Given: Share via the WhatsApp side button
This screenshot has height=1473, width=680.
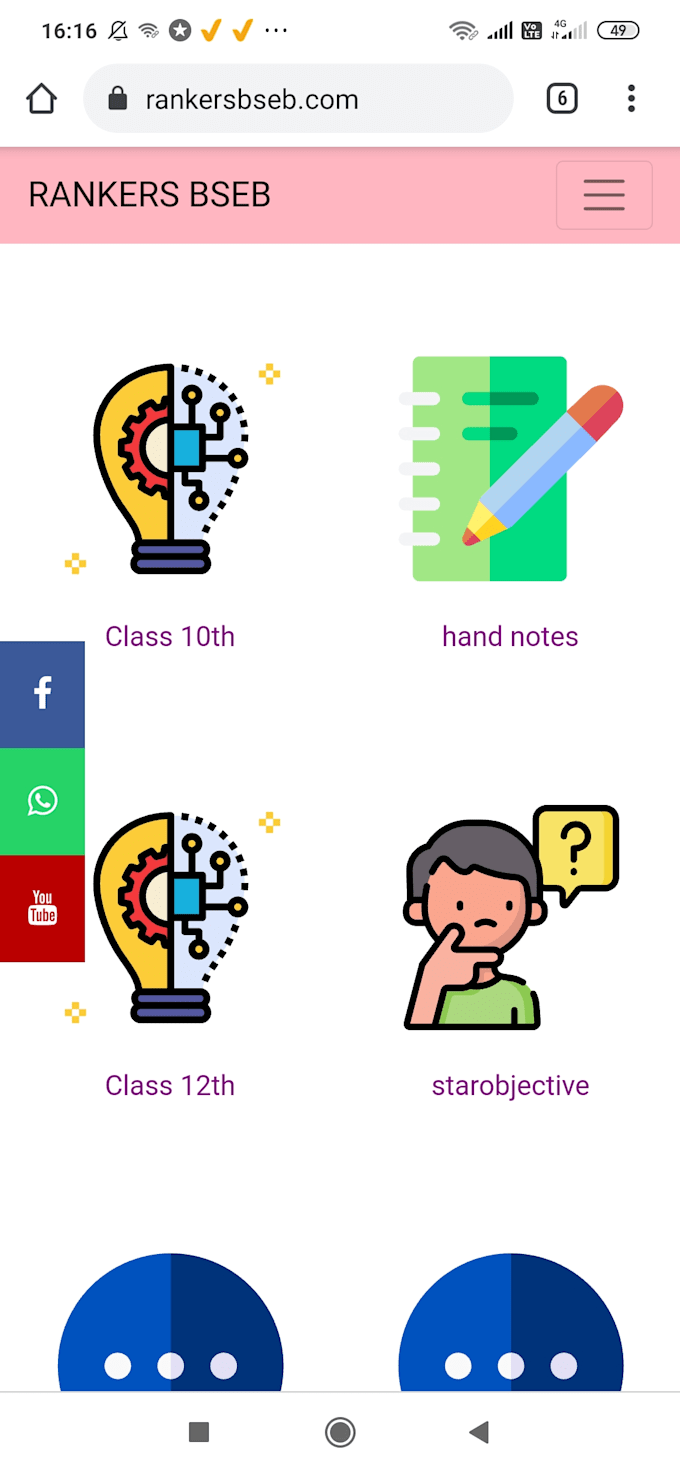Looking at the screenshot, I should coord(42,801).
